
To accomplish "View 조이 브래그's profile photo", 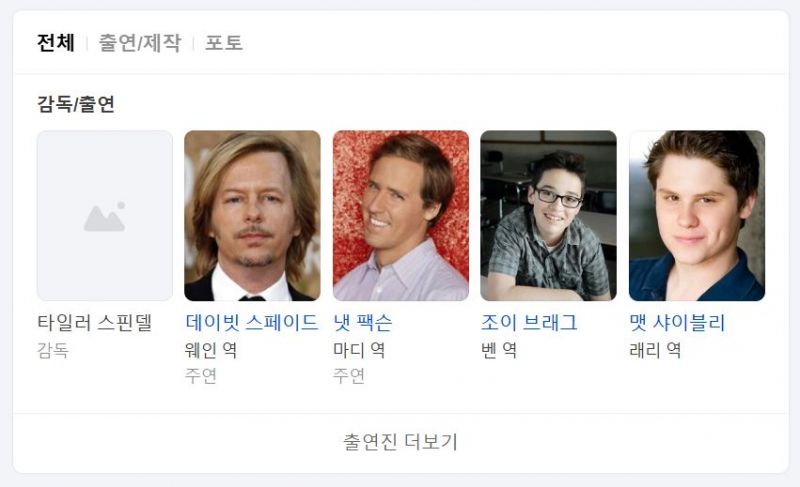I will pyautogui.click(x=548, y=215).
